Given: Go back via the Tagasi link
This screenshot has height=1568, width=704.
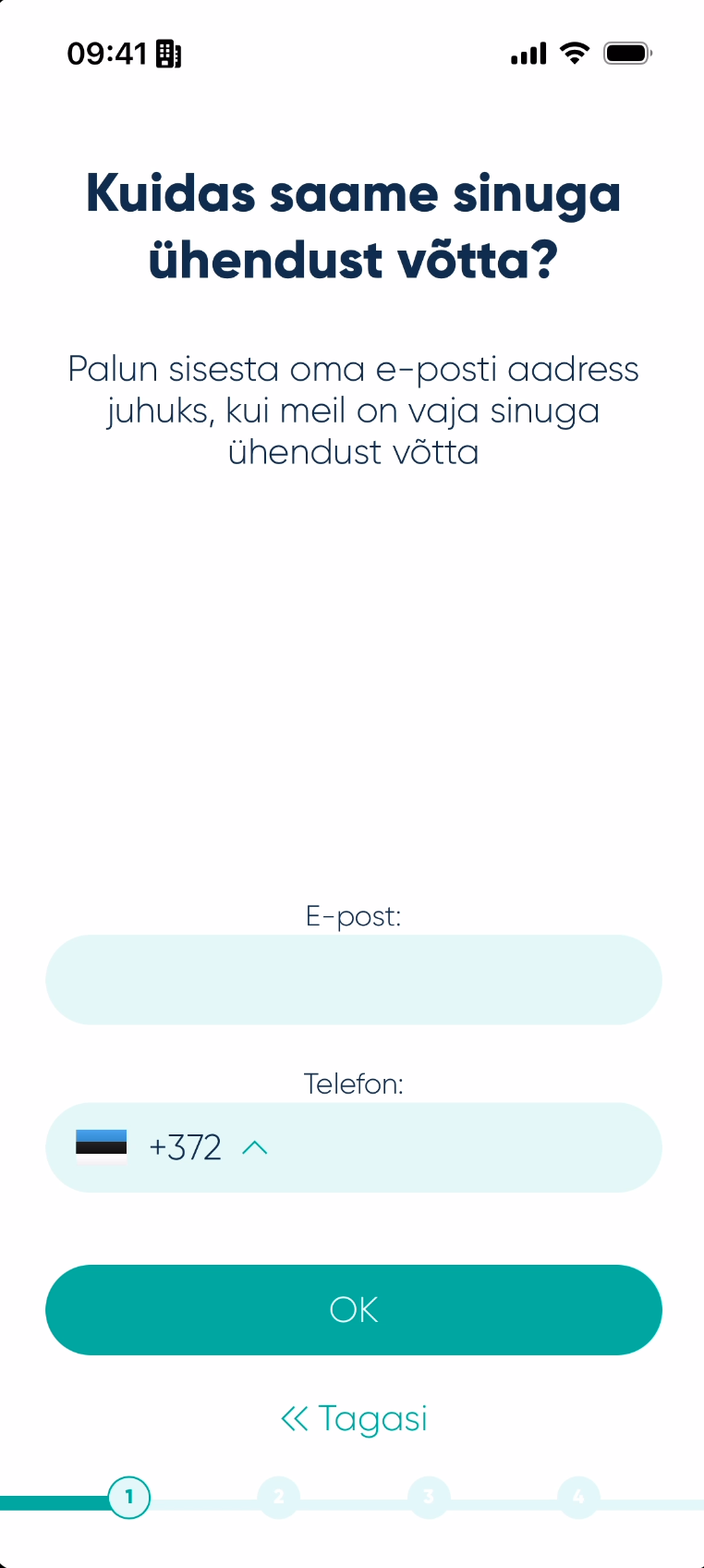Looking at the screenshot, I should pos(354,1418).
